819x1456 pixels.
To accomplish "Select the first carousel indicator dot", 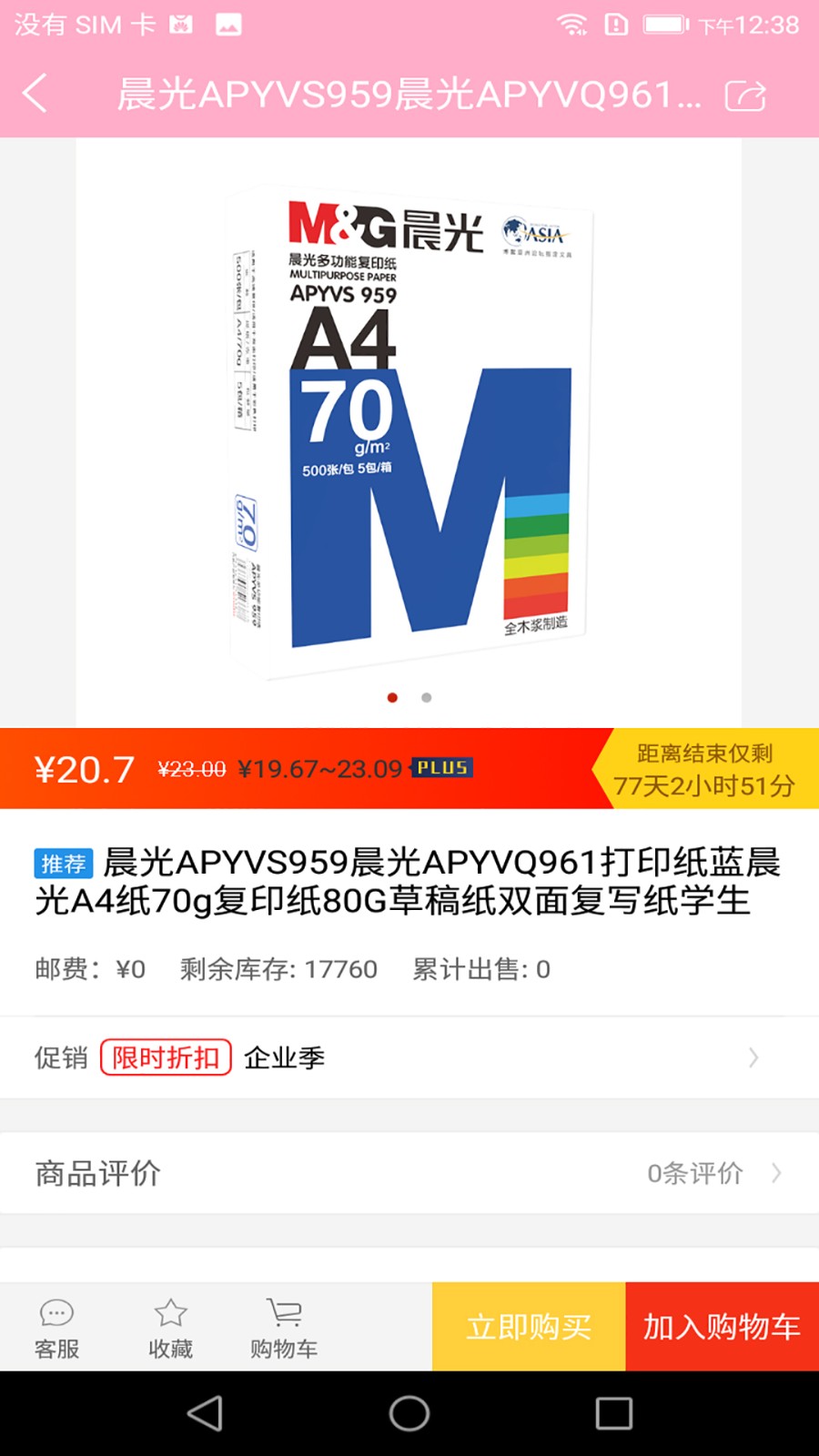I will coord(392,697).
